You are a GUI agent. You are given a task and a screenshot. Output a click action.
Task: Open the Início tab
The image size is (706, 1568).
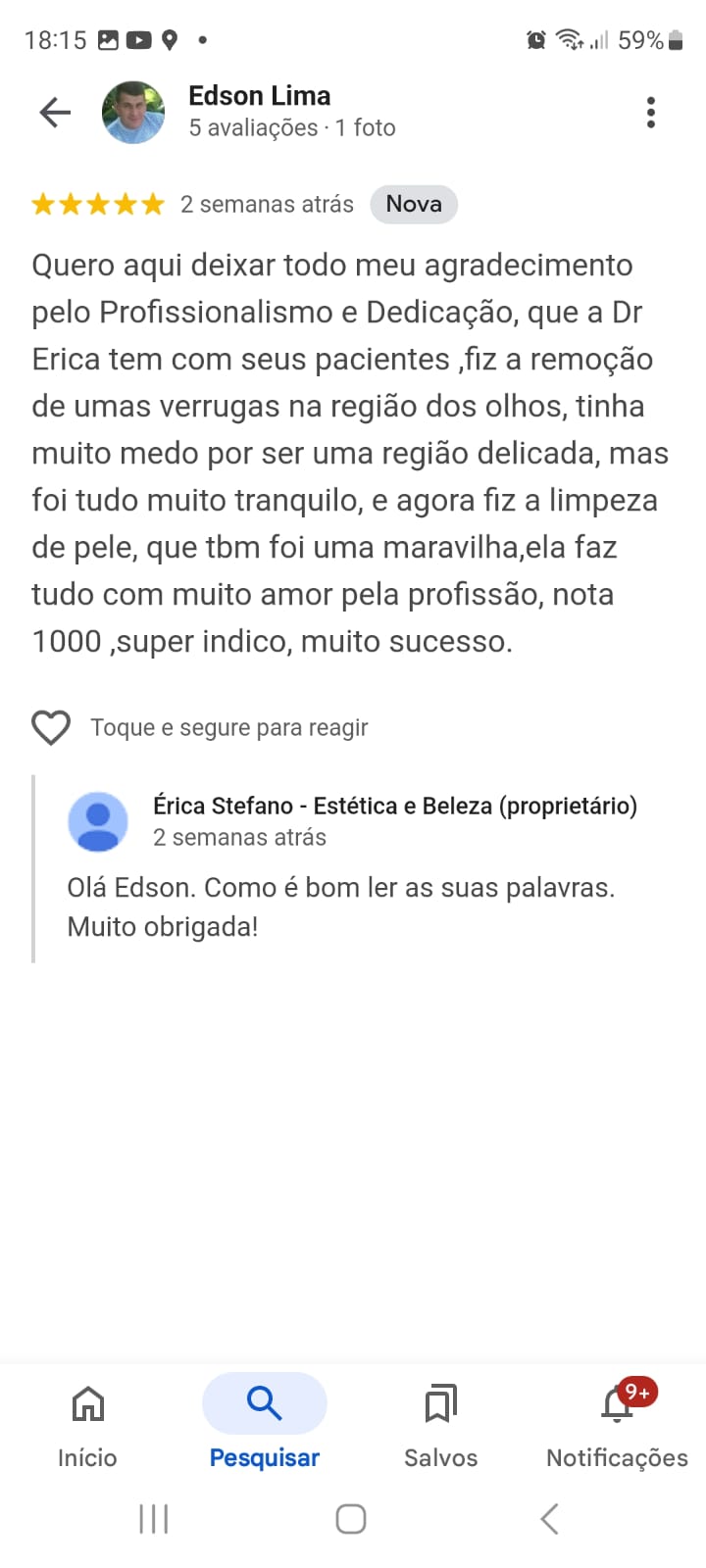click(87, 1426)
